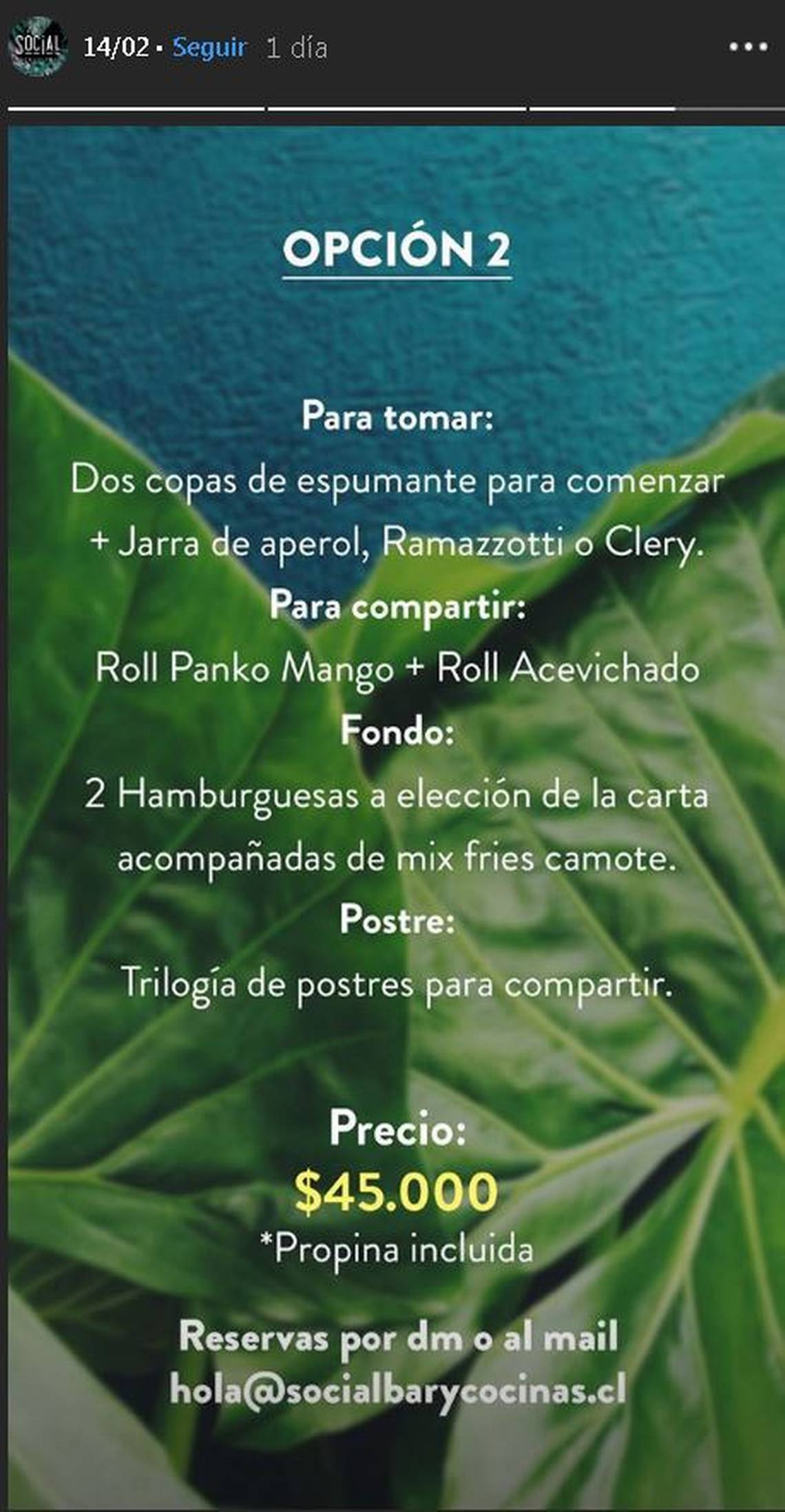
Task: Open the three-dot overflow menu
Action: coord(748,48)
